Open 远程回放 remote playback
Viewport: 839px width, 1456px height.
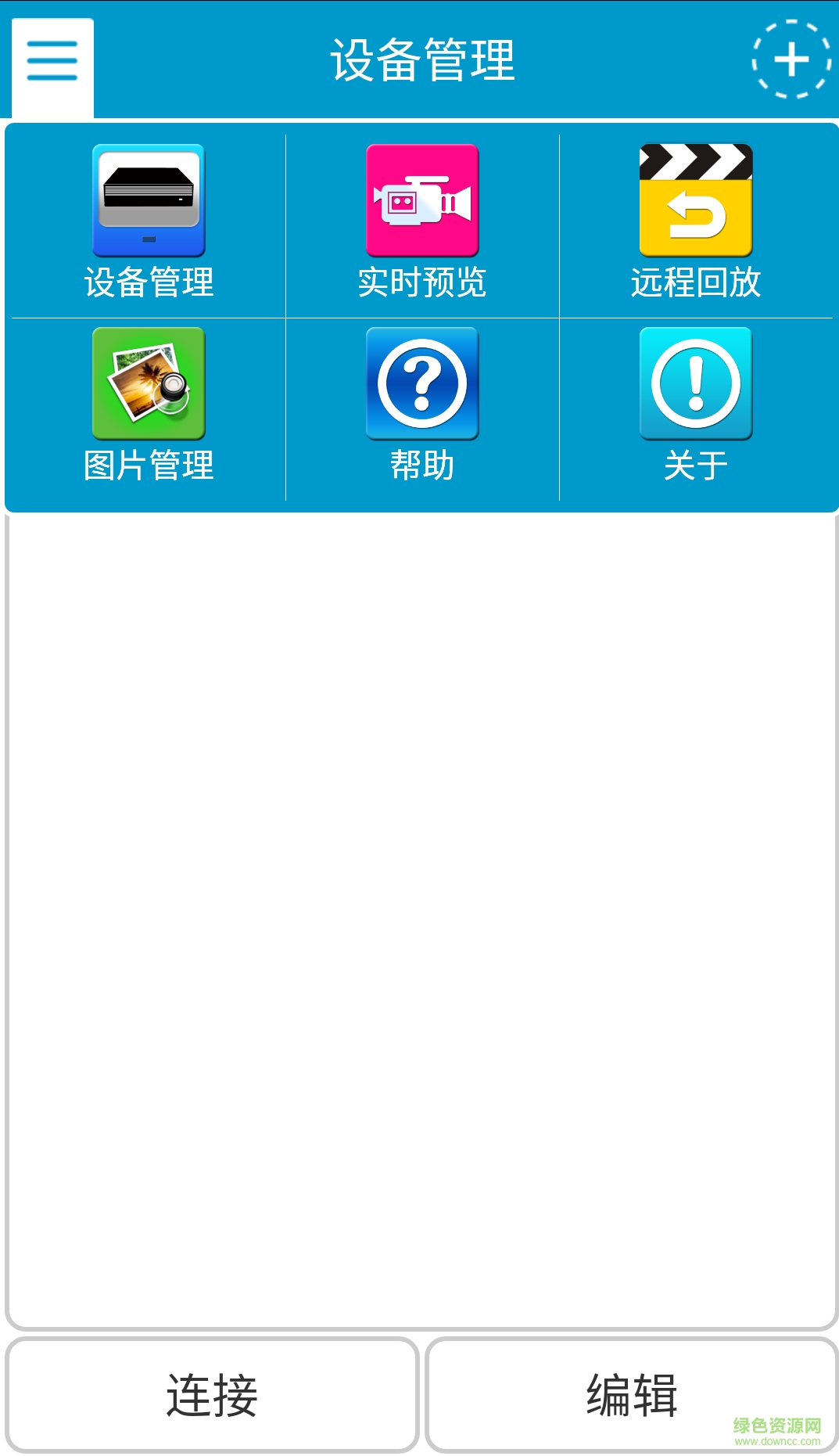point(695,223)
